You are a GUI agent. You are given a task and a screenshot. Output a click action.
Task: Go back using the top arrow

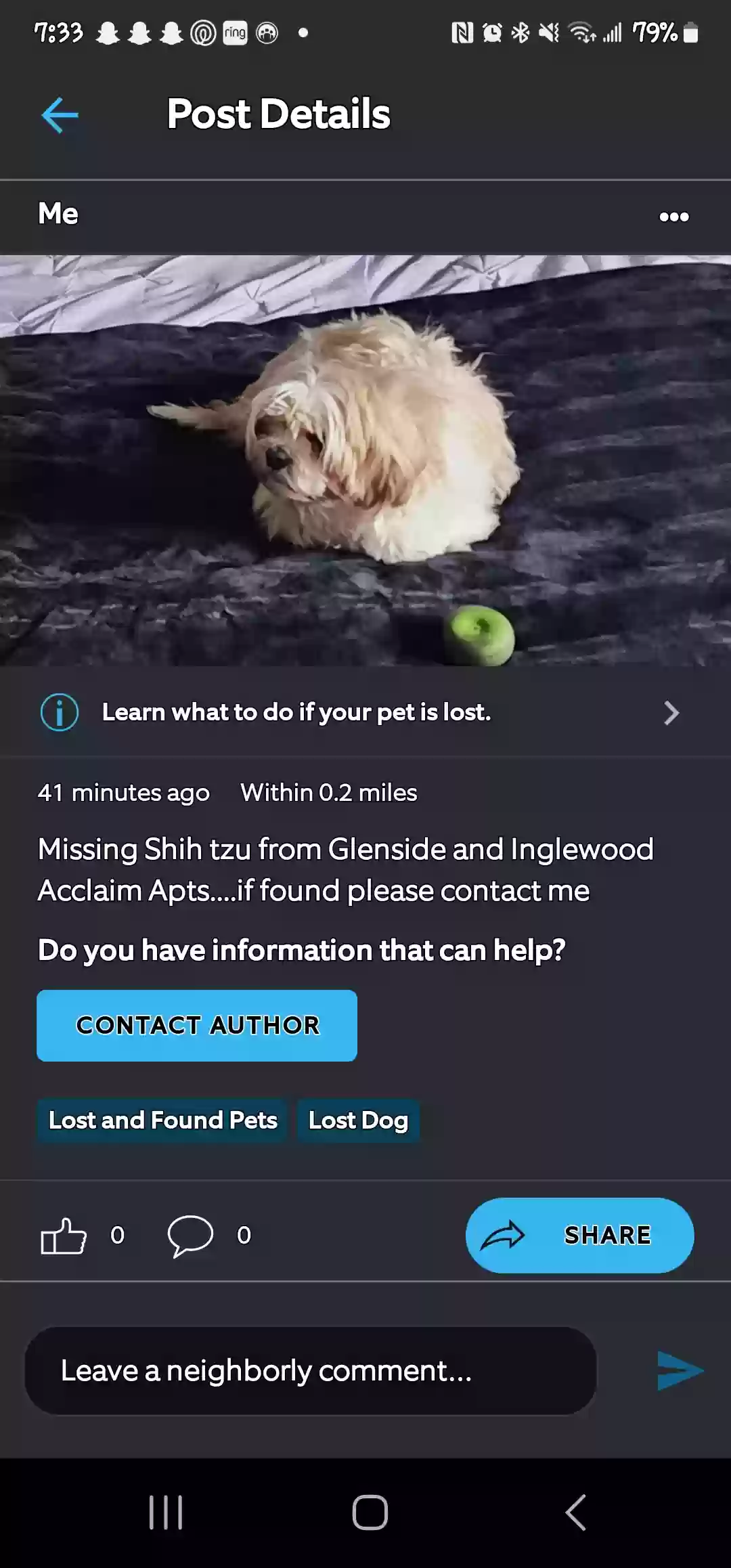click(x=60, y=115)
